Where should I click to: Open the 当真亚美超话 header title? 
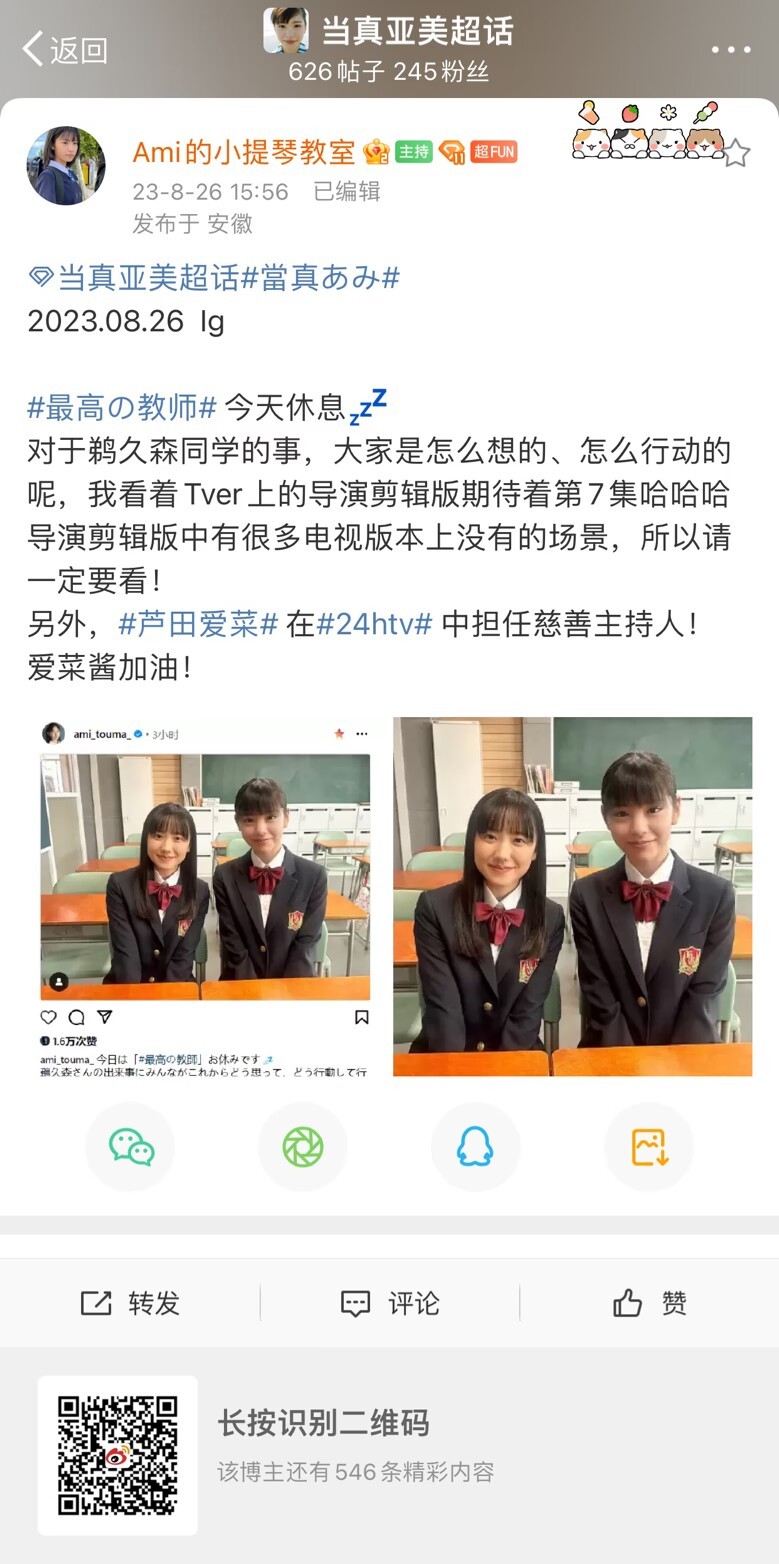(x=417, y=30)
